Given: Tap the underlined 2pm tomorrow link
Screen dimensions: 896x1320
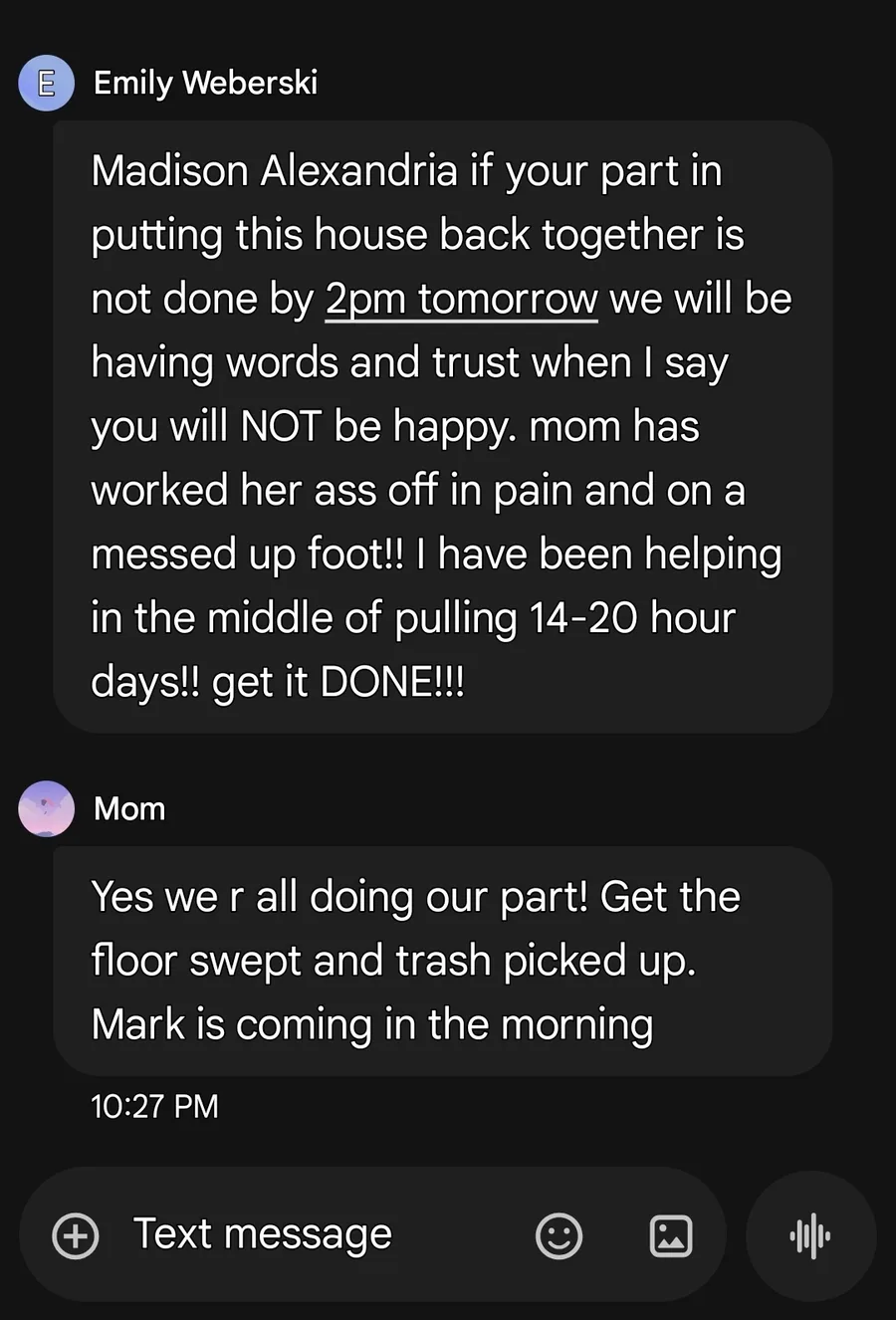Looking at the screenshot, I should pos(461,300).
